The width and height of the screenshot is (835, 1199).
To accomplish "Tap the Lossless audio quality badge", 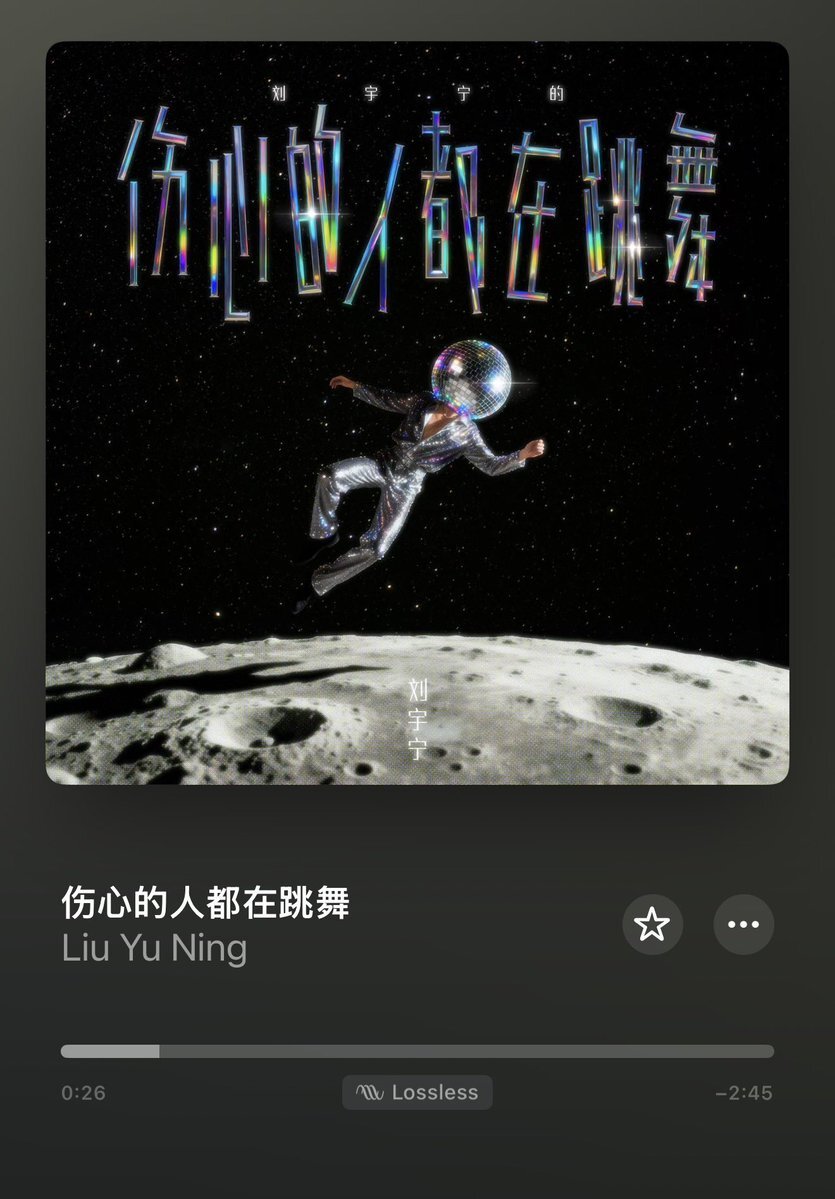I will click(x=417, y=1093).
